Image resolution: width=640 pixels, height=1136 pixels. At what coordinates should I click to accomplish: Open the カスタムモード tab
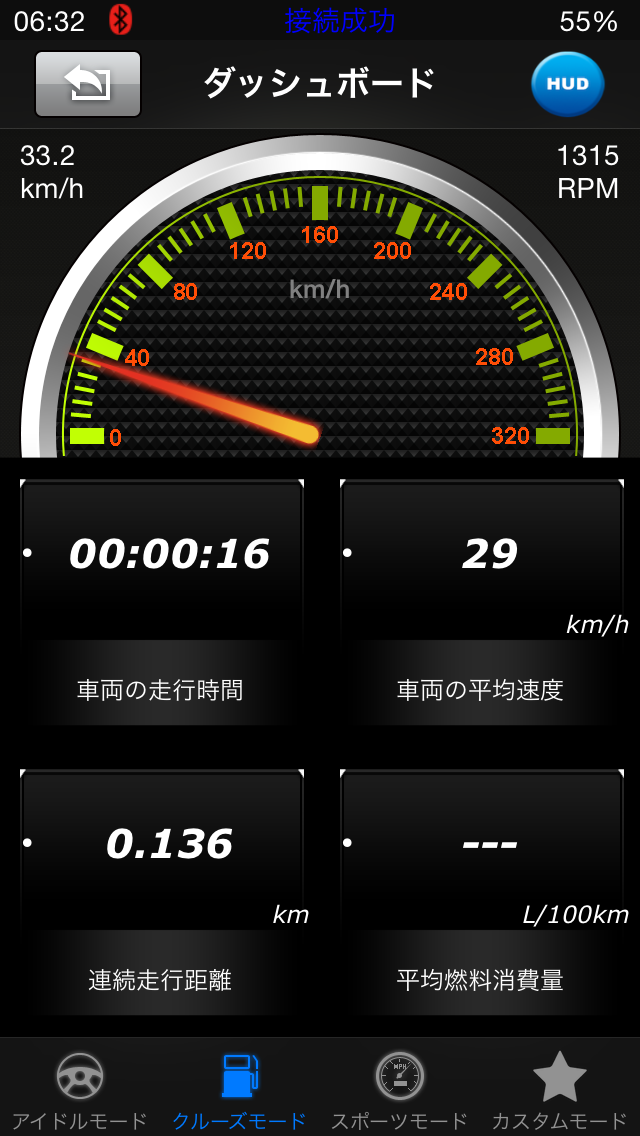coord(559,1088)
